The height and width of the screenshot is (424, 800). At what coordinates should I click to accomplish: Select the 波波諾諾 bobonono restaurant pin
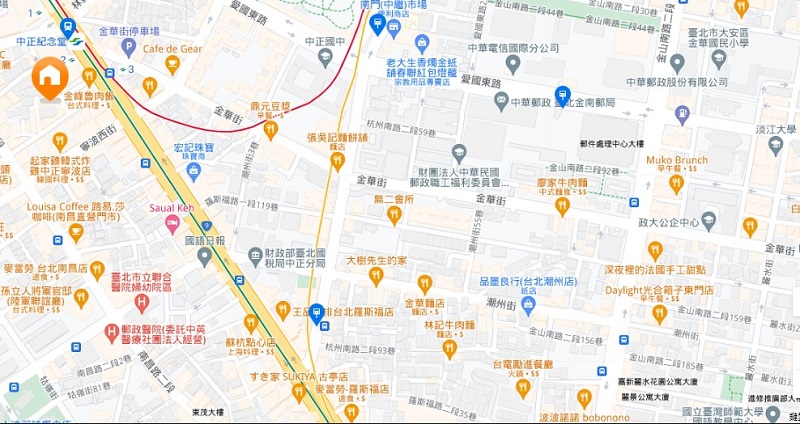click(584, 397)
